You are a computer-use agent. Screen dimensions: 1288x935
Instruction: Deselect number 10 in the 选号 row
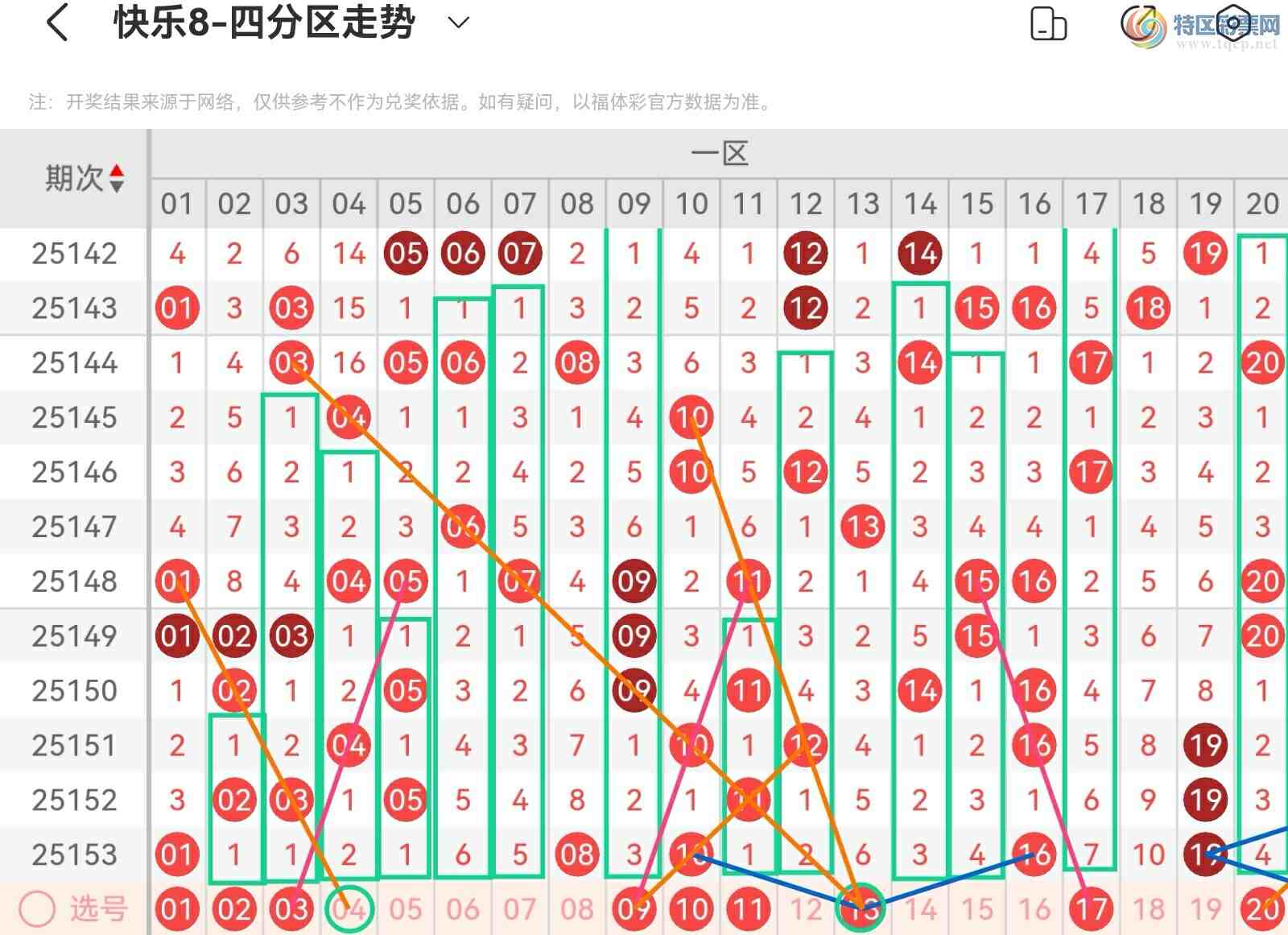691,909
